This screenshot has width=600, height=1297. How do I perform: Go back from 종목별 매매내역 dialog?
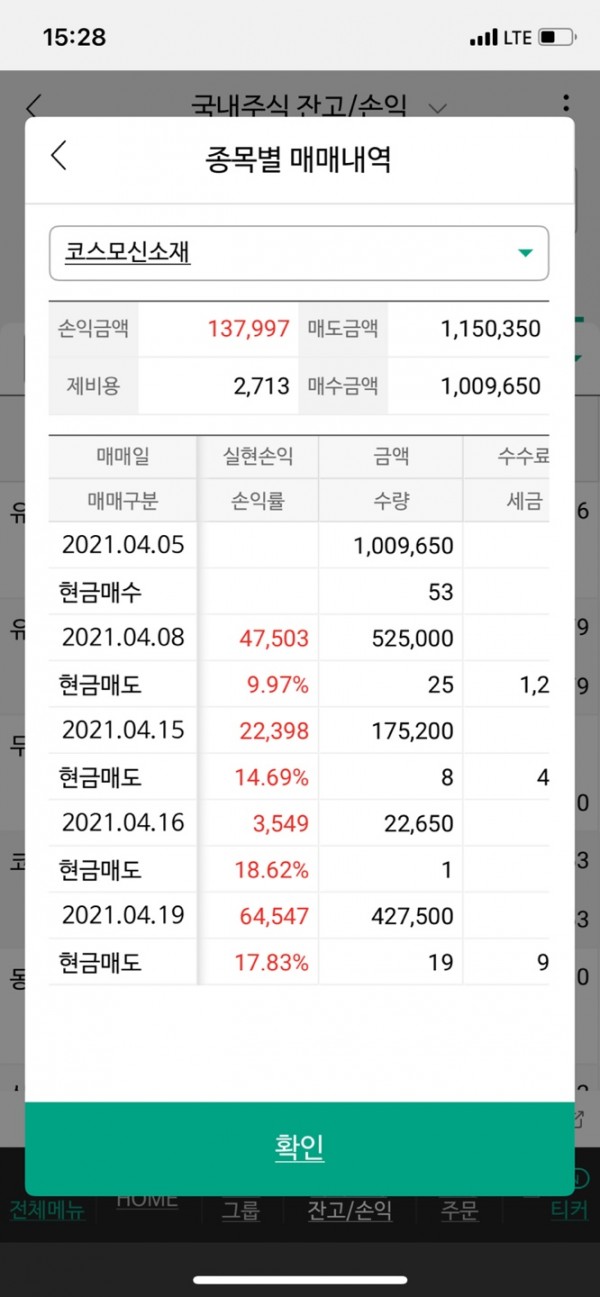click(x=59, y=156)
